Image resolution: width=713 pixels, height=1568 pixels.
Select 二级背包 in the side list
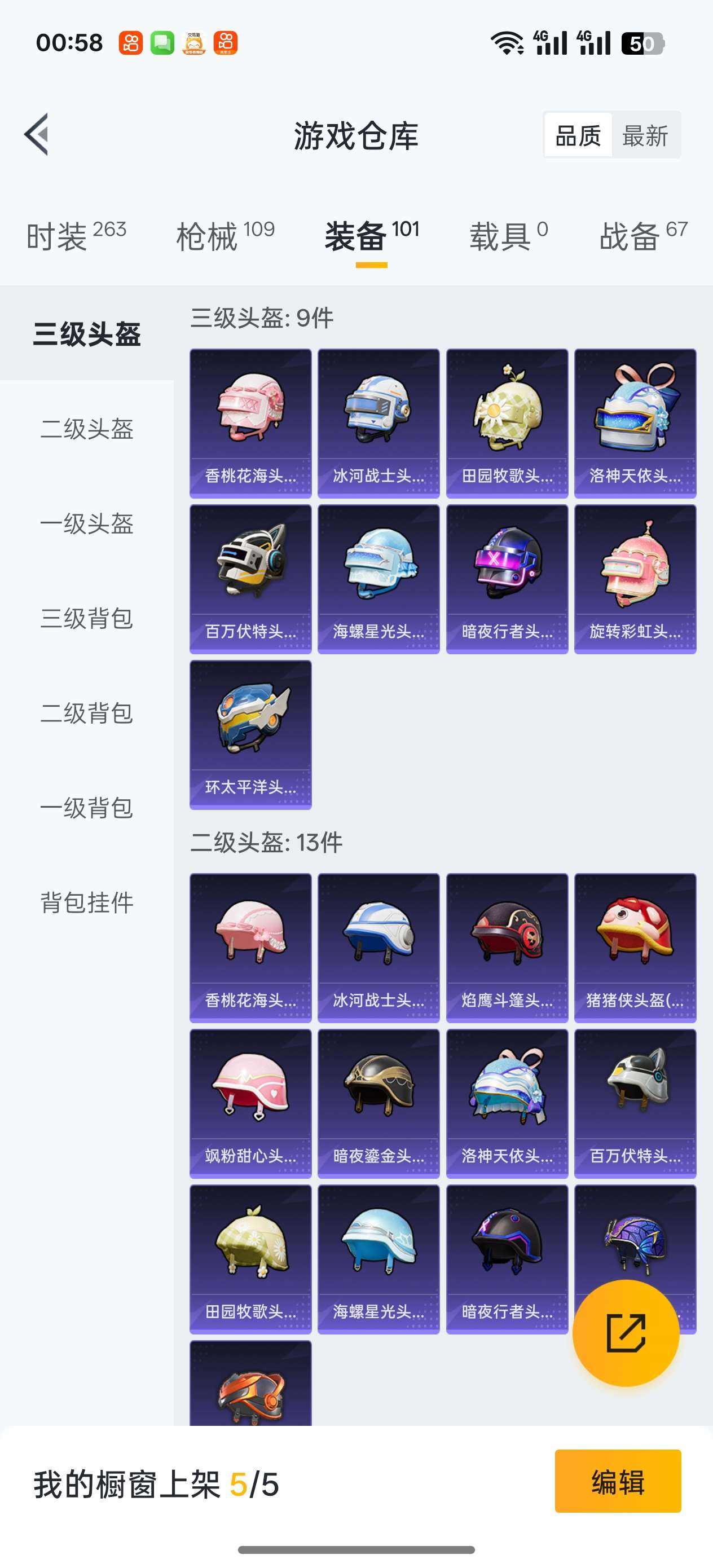(86, 713)
